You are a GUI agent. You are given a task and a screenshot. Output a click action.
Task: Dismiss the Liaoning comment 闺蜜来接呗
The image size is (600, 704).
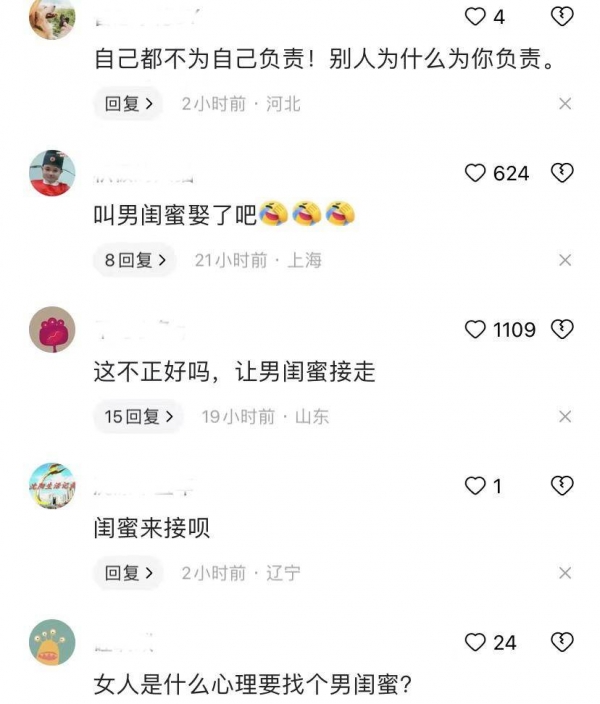click(x=564, y=573)
